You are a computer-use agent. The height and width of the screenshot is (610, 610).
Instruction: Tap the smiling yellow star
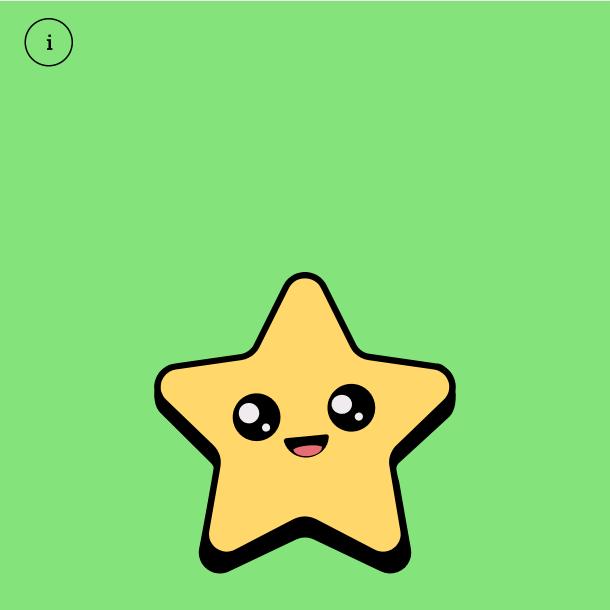[305, 423]
